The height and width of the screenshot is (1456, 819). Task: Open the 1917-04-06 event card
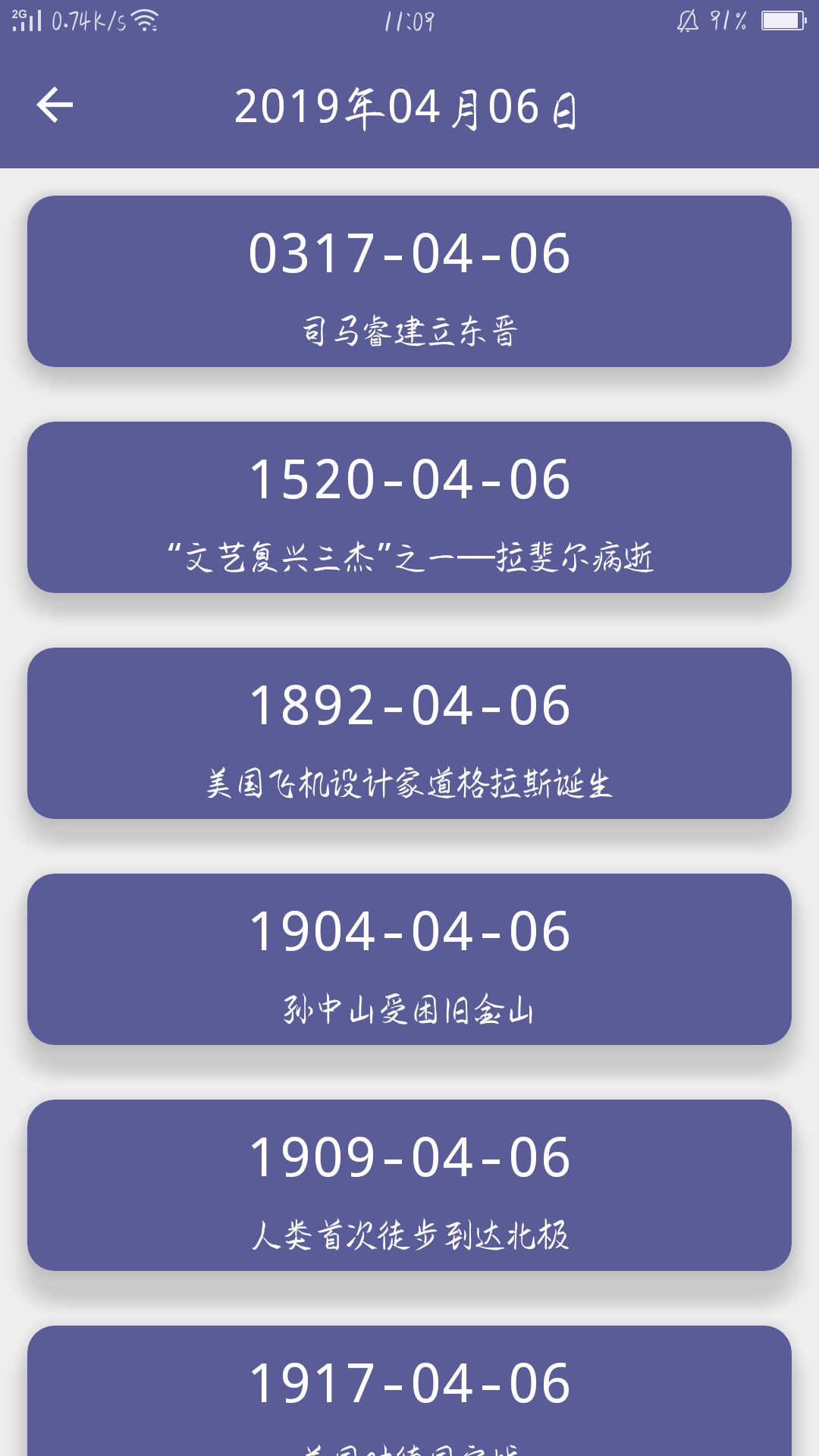pos(409,1391)
